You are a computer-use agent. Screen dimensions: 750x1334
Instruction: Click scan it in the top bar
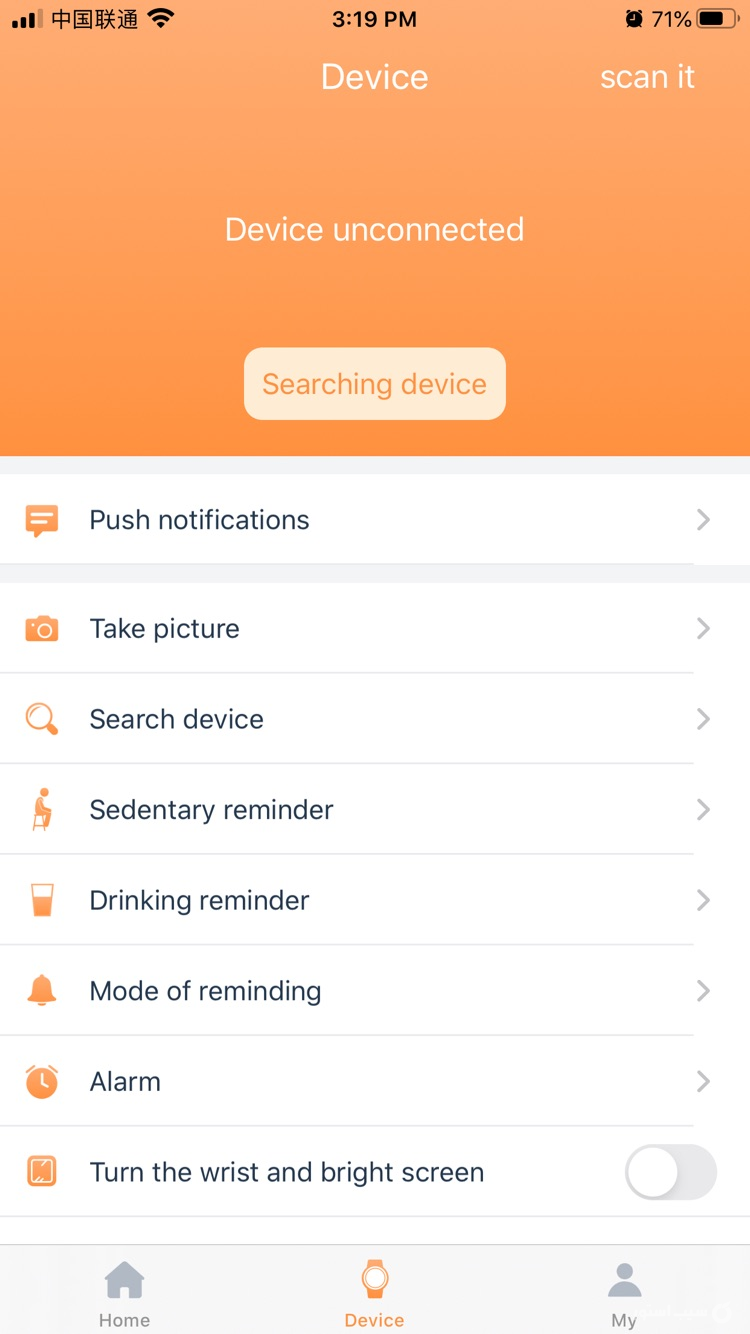point(647,76)
